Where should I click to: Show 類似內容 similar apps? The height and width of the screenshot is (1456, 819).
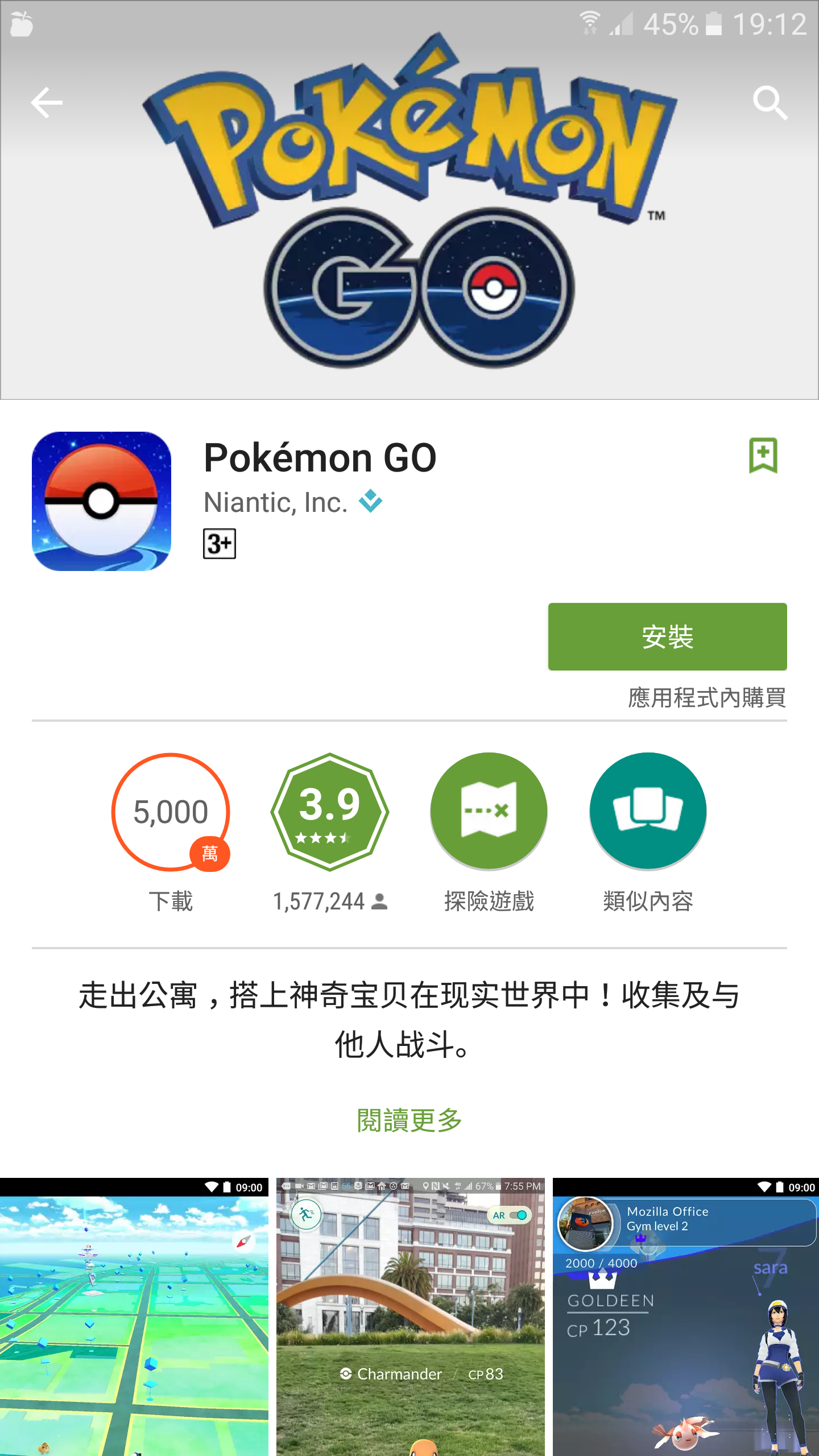(x=648, y=812)
